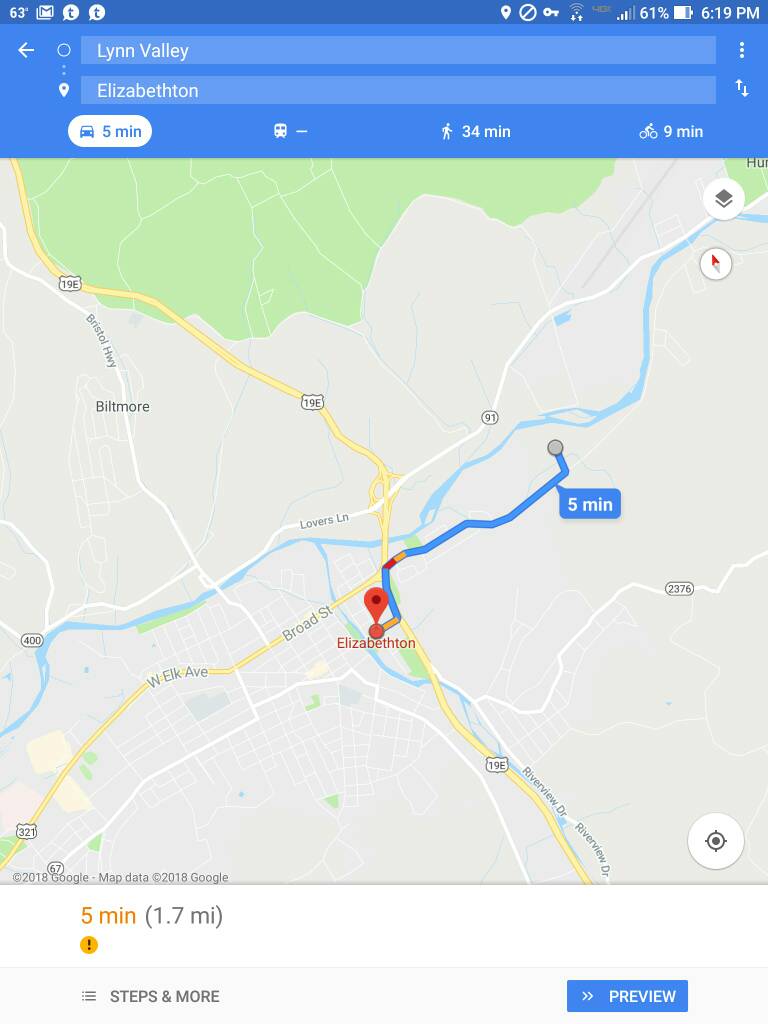
Task: Edit the Elizabethton destination field
Action: (x=398, y=90)
